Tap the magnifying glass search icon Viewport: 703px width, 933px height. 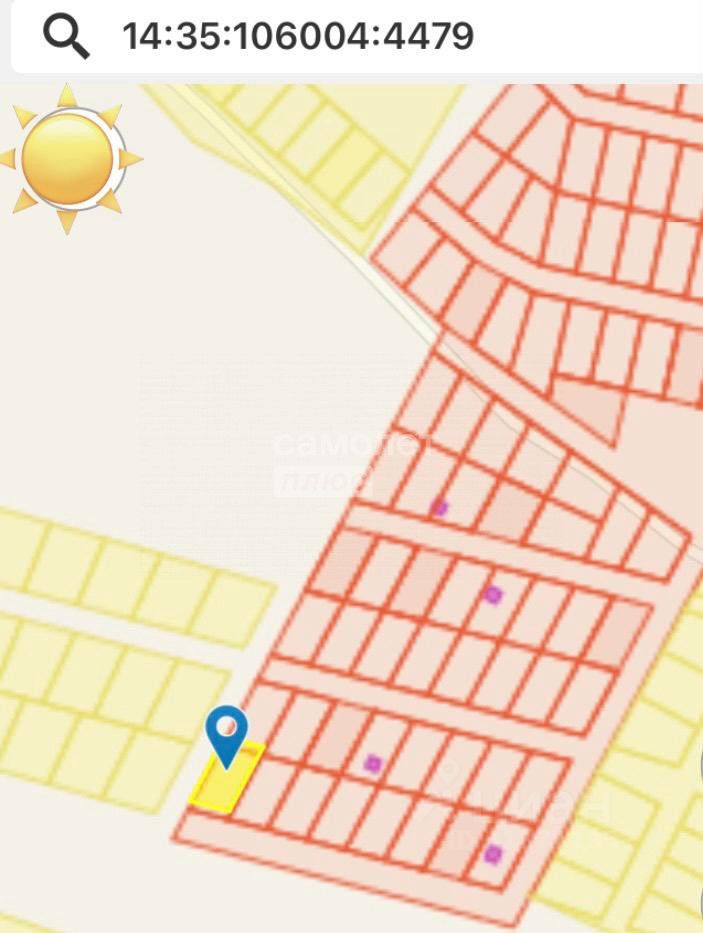click(x=66, y=36)
